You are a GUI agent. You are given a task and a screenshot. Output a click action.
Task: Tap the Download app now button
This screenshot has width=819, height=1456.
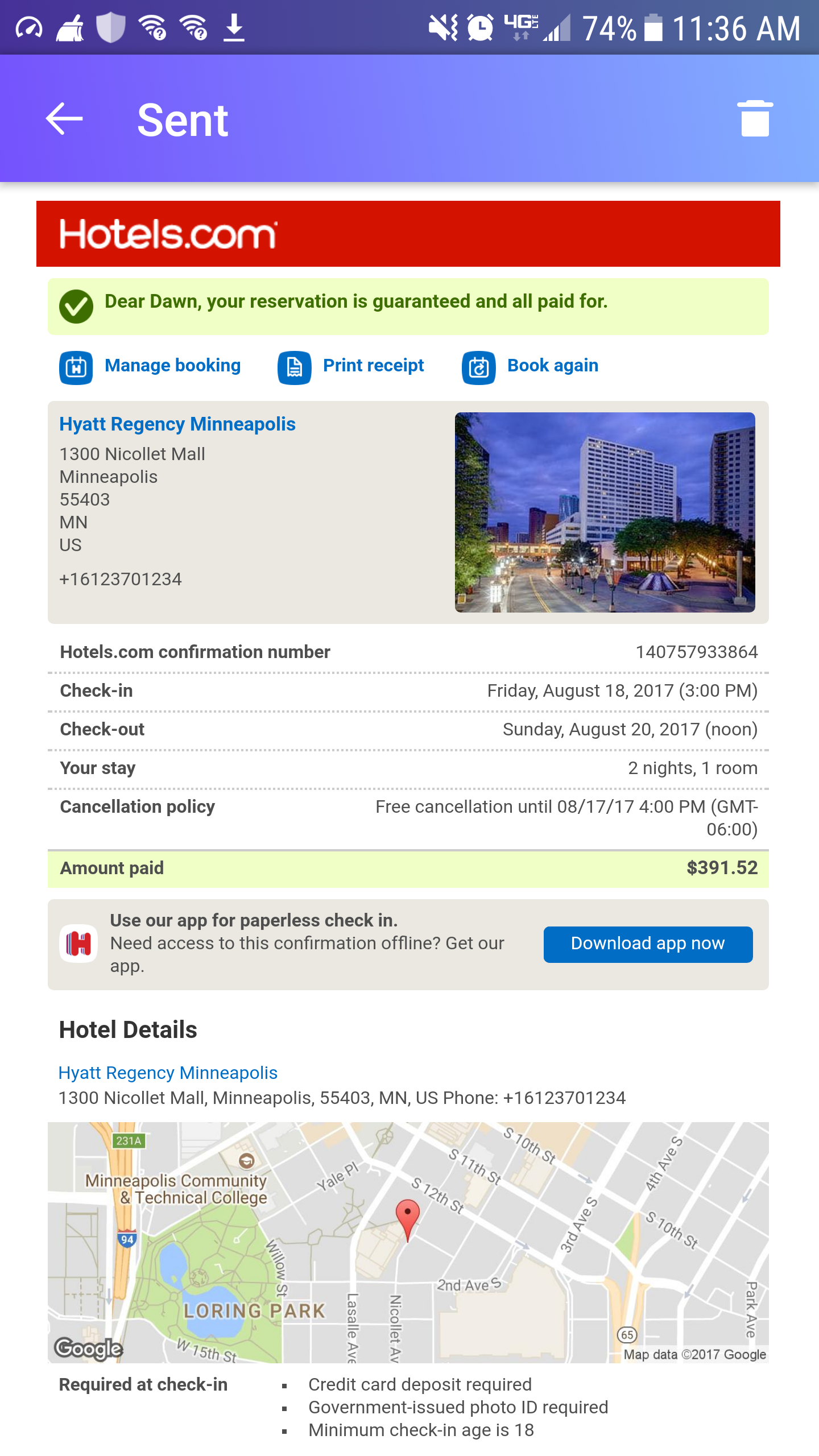(x=648, y=944)
